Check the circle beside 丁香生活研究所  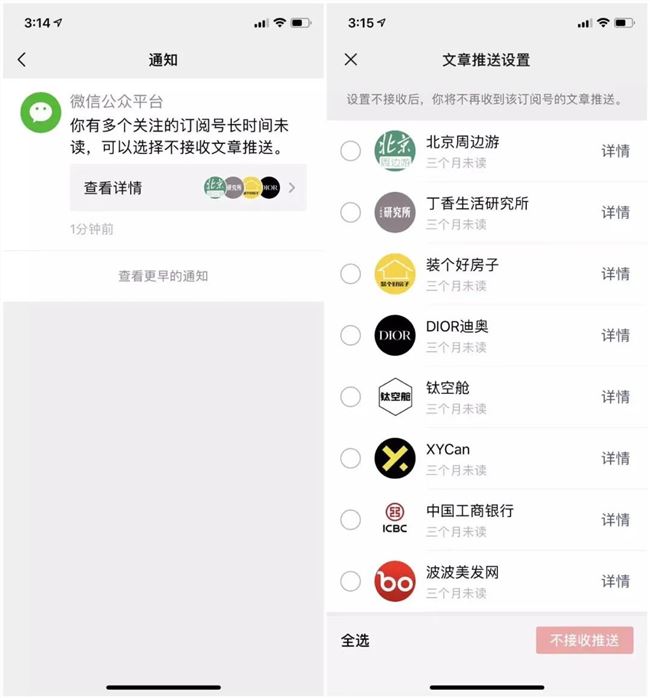pyautogui.click(x=350, y=212)
